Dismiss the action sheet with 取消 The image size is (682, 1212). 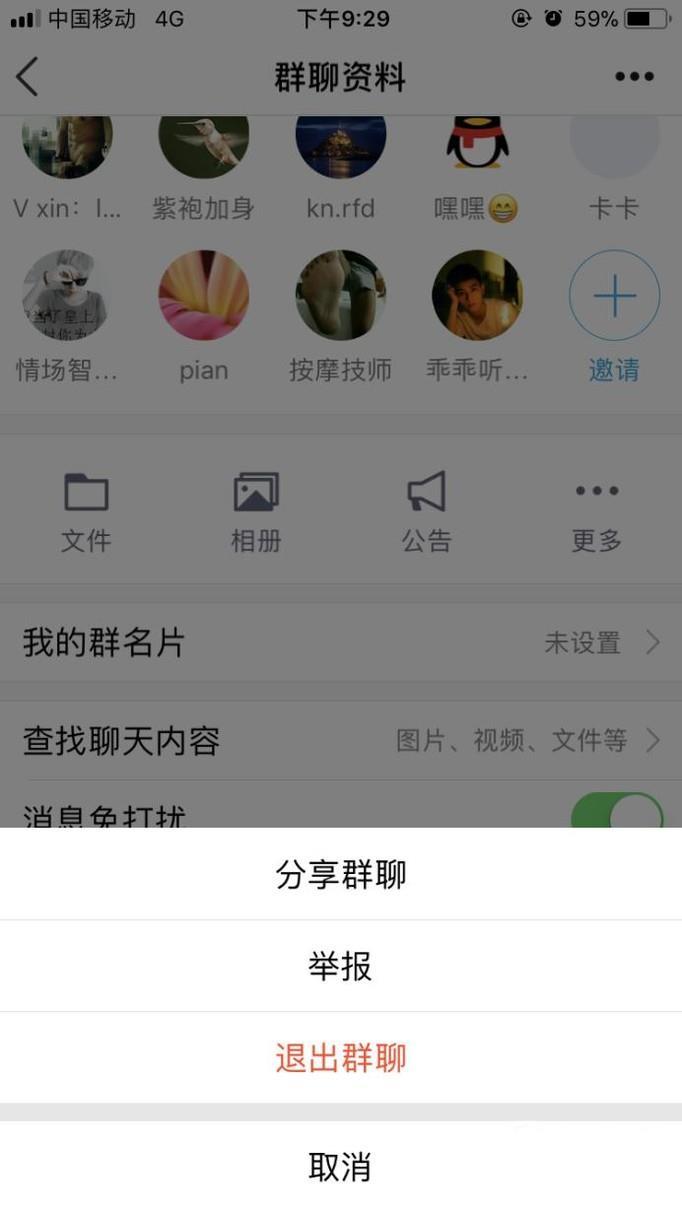[341, 1166]
